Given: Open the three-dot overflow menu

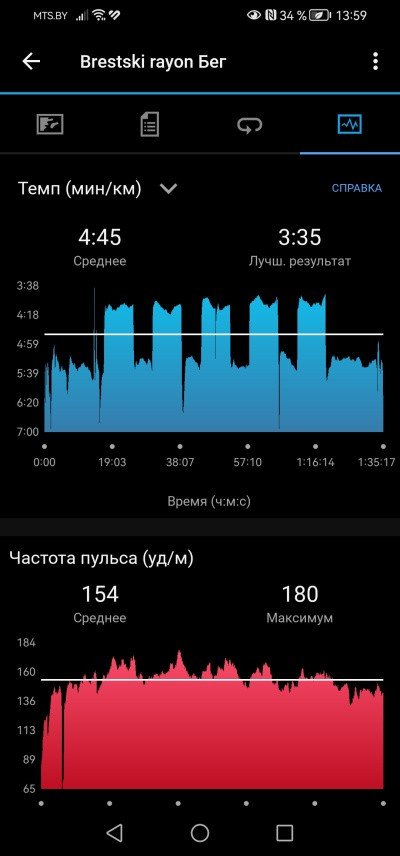Looking at the screenshot, I should (375, 62).
